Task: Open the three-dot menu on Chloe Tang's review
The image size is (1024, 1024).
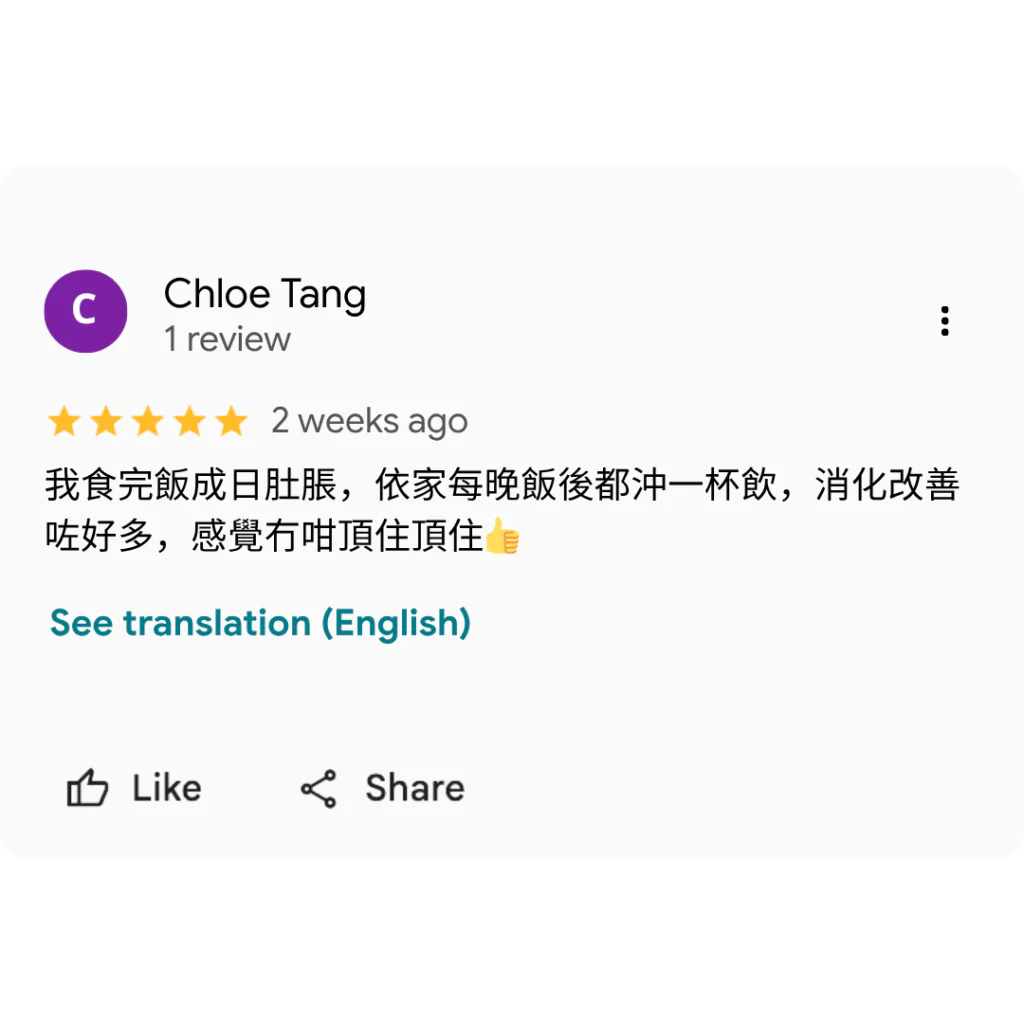Action: pos(944,321)
